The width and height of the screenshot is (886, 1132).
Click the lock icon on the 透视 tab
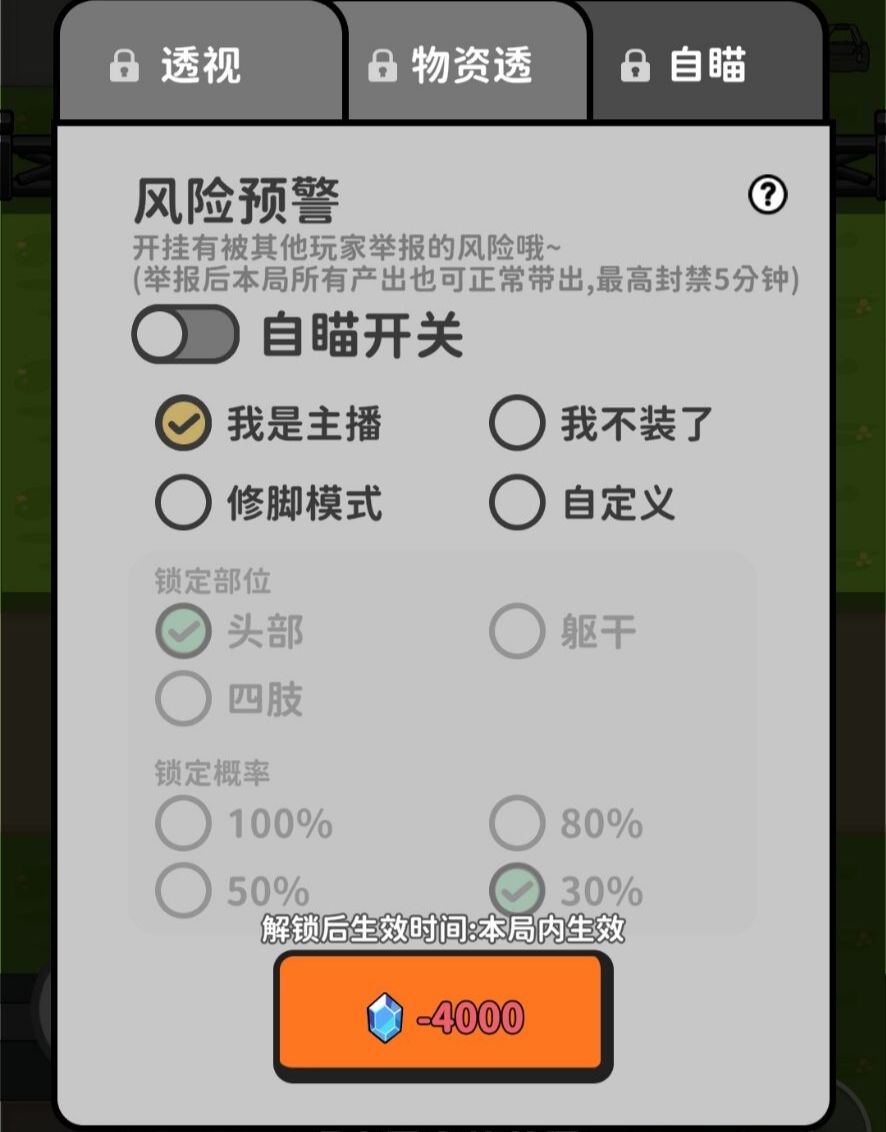(x=122, y=64)
